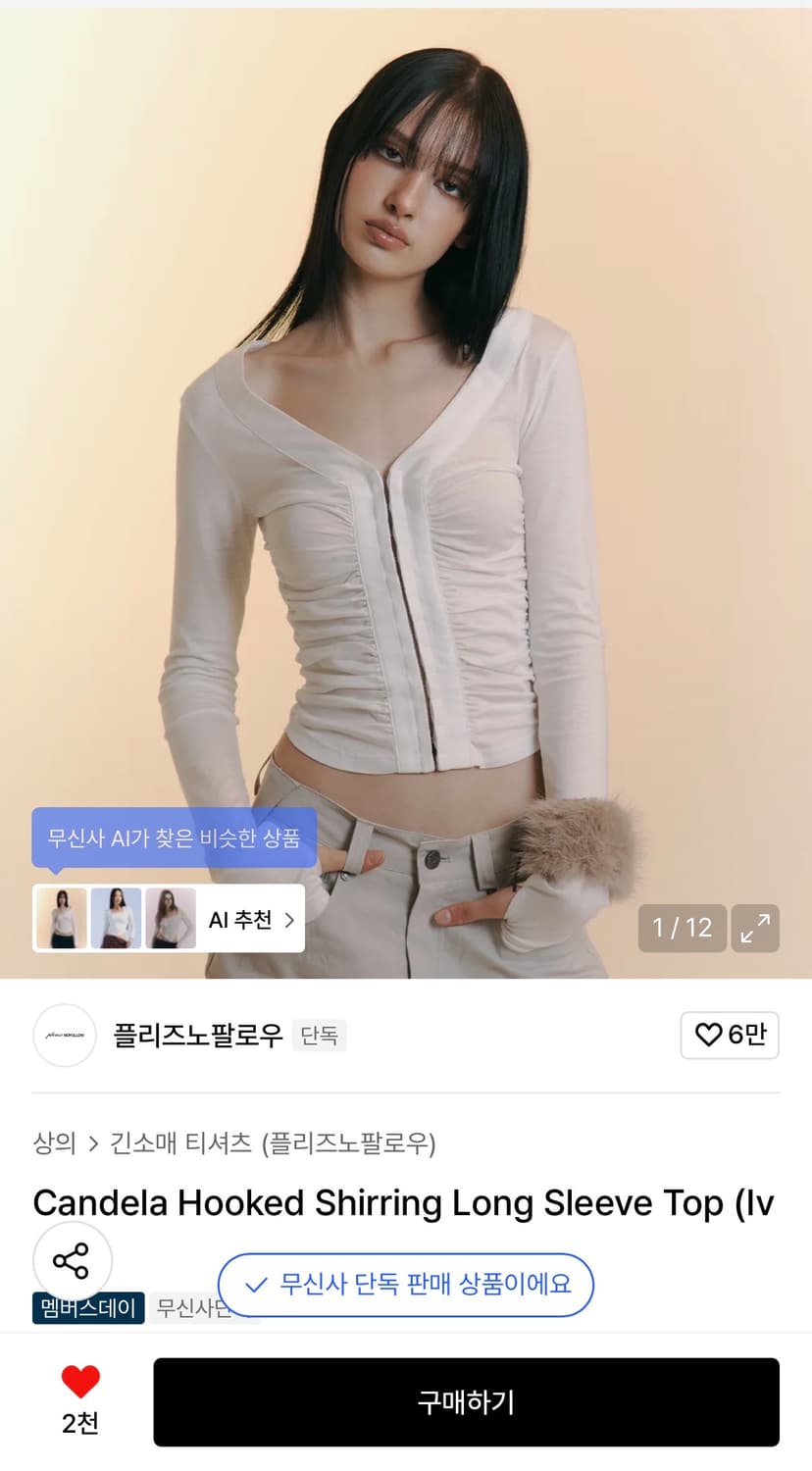Click the second AI recommendation thumbnail
812x1471 pixels.
coord(117,918)
